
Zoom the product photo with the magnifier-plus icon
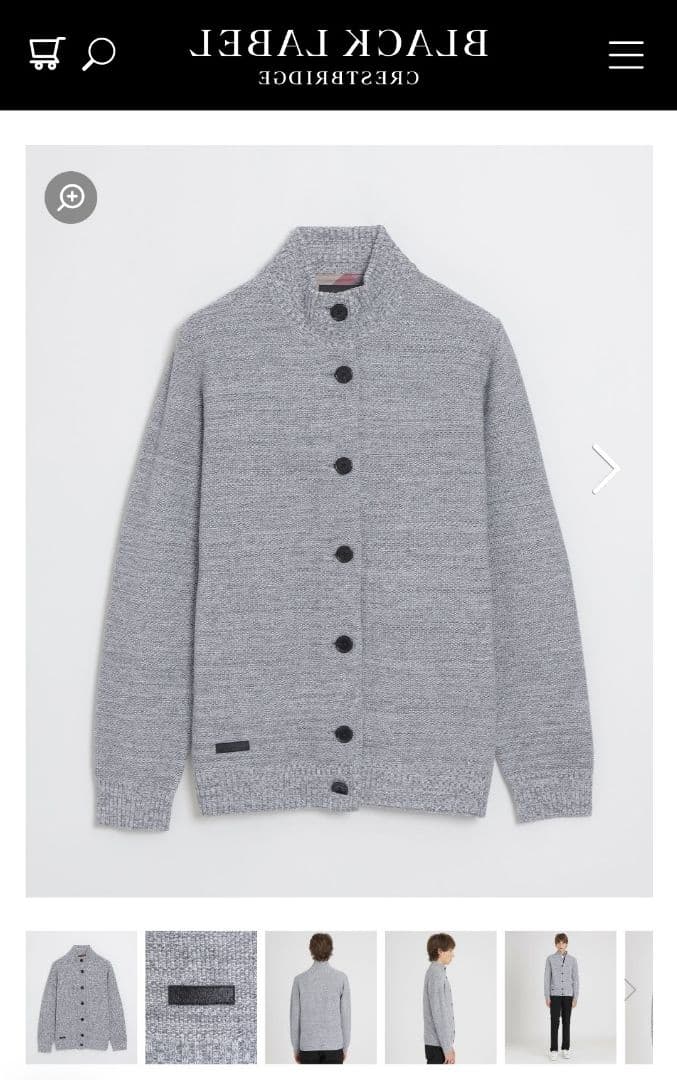71,198
